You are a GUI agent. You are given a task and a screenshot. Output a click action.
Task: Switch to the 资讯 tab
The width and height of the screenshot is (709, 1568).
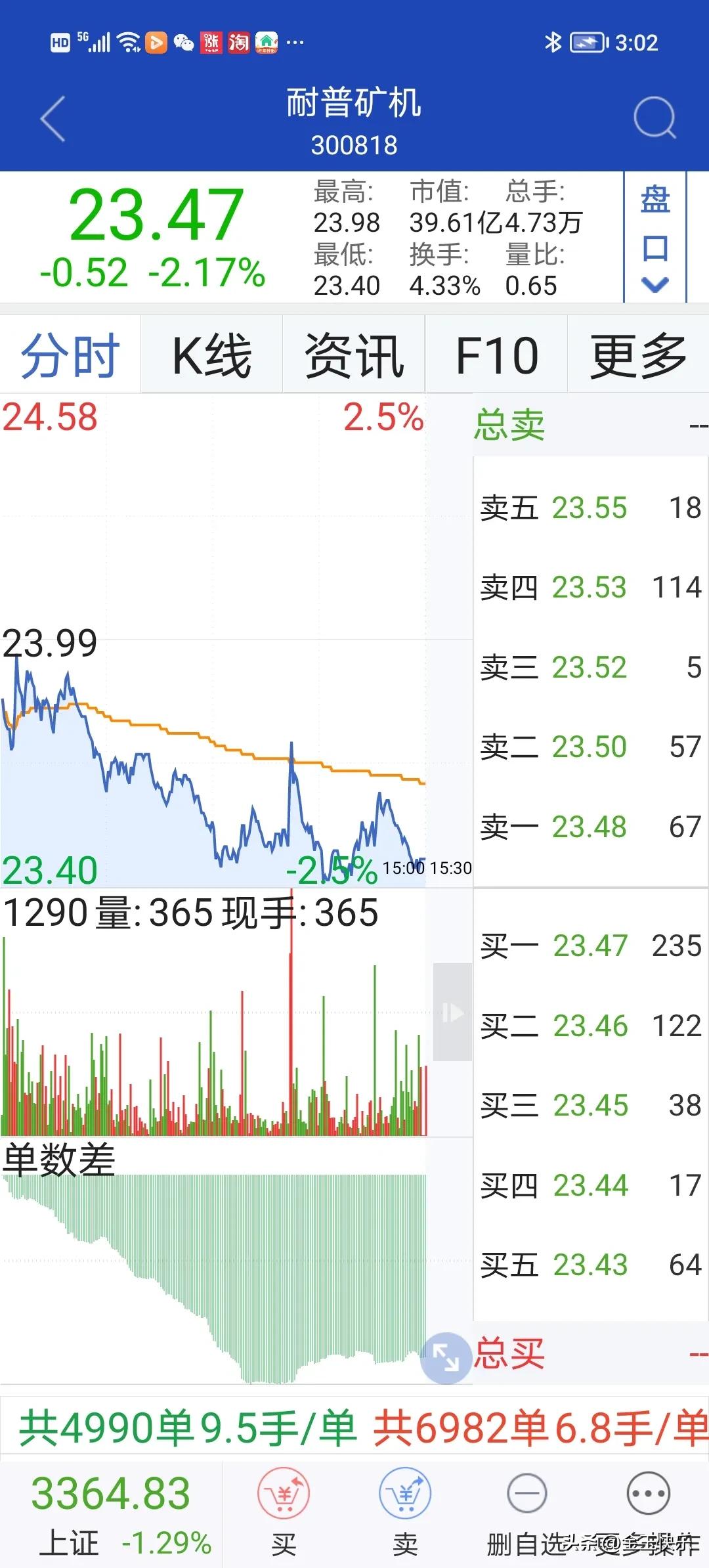(354, 355)
